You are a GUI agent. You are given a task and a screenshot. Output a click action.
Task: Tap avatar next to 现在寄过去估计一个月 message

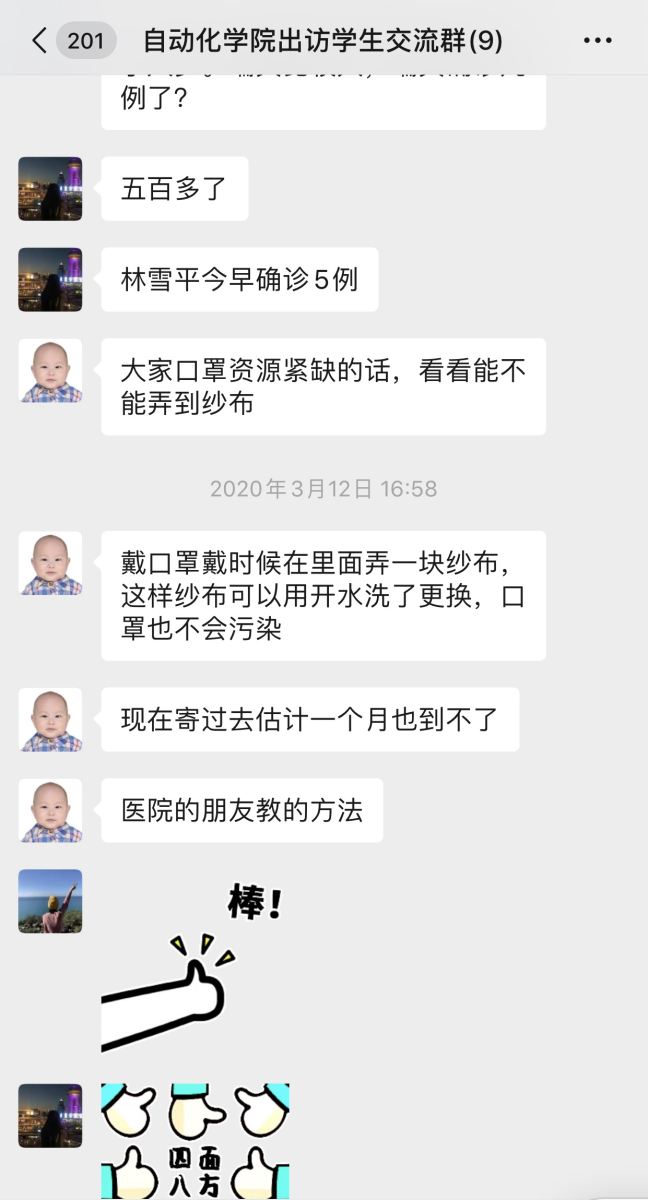pos(50,719)
